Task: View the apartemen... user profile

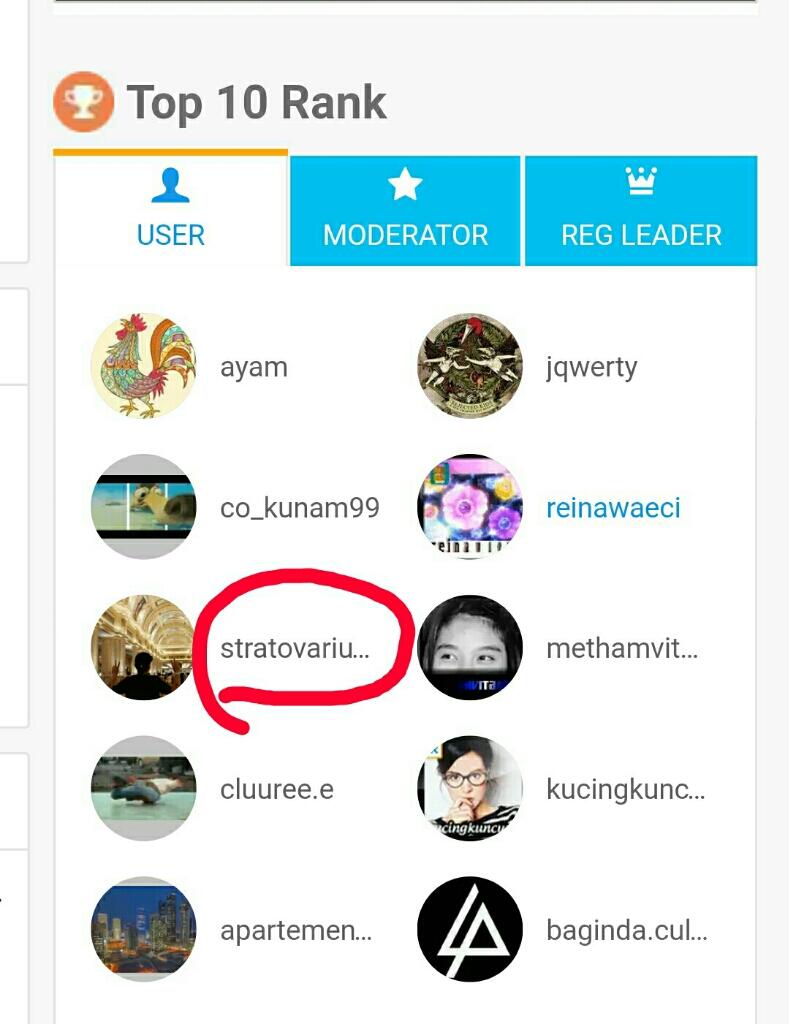Action: pyautogui.click(x=295, y=931)
